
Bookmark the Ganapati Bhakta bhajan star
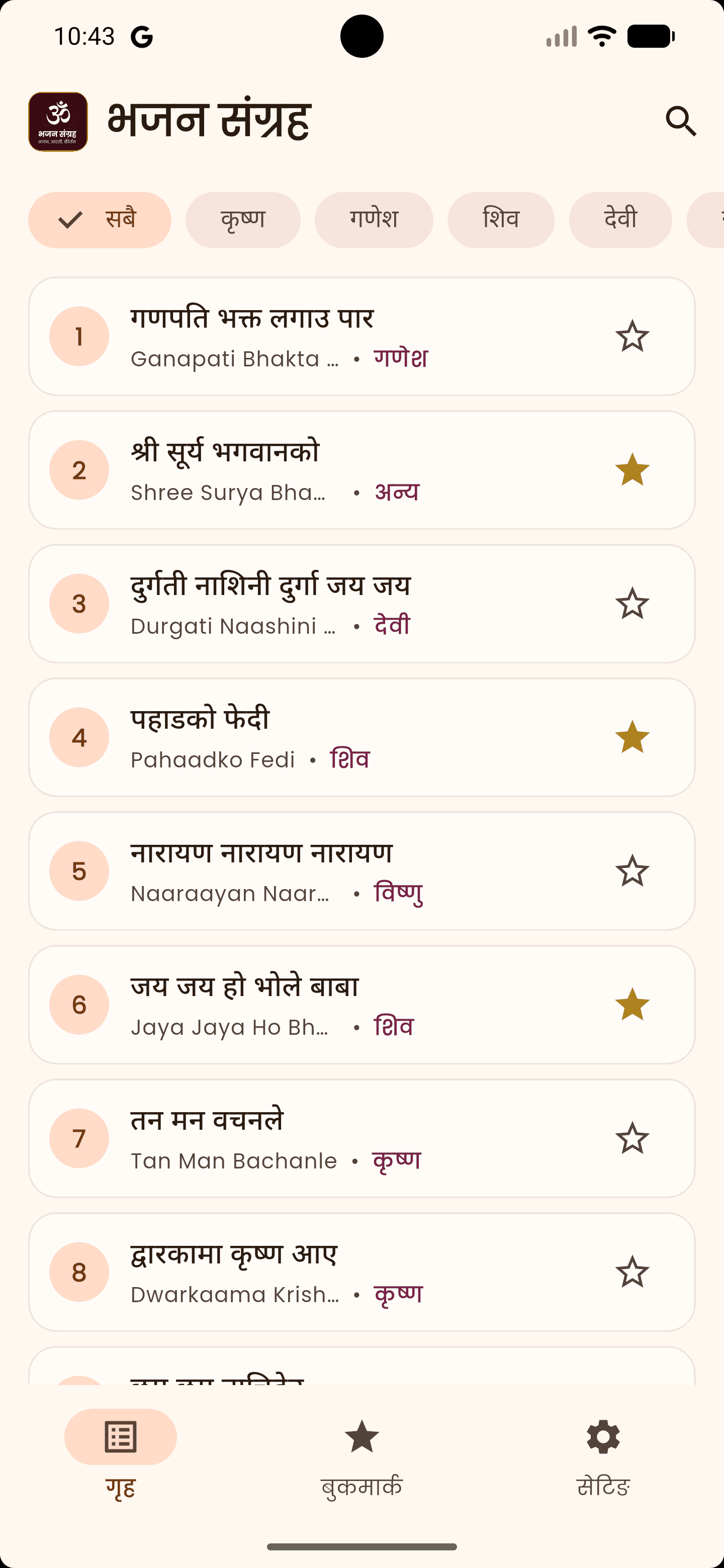pos(632,336)
